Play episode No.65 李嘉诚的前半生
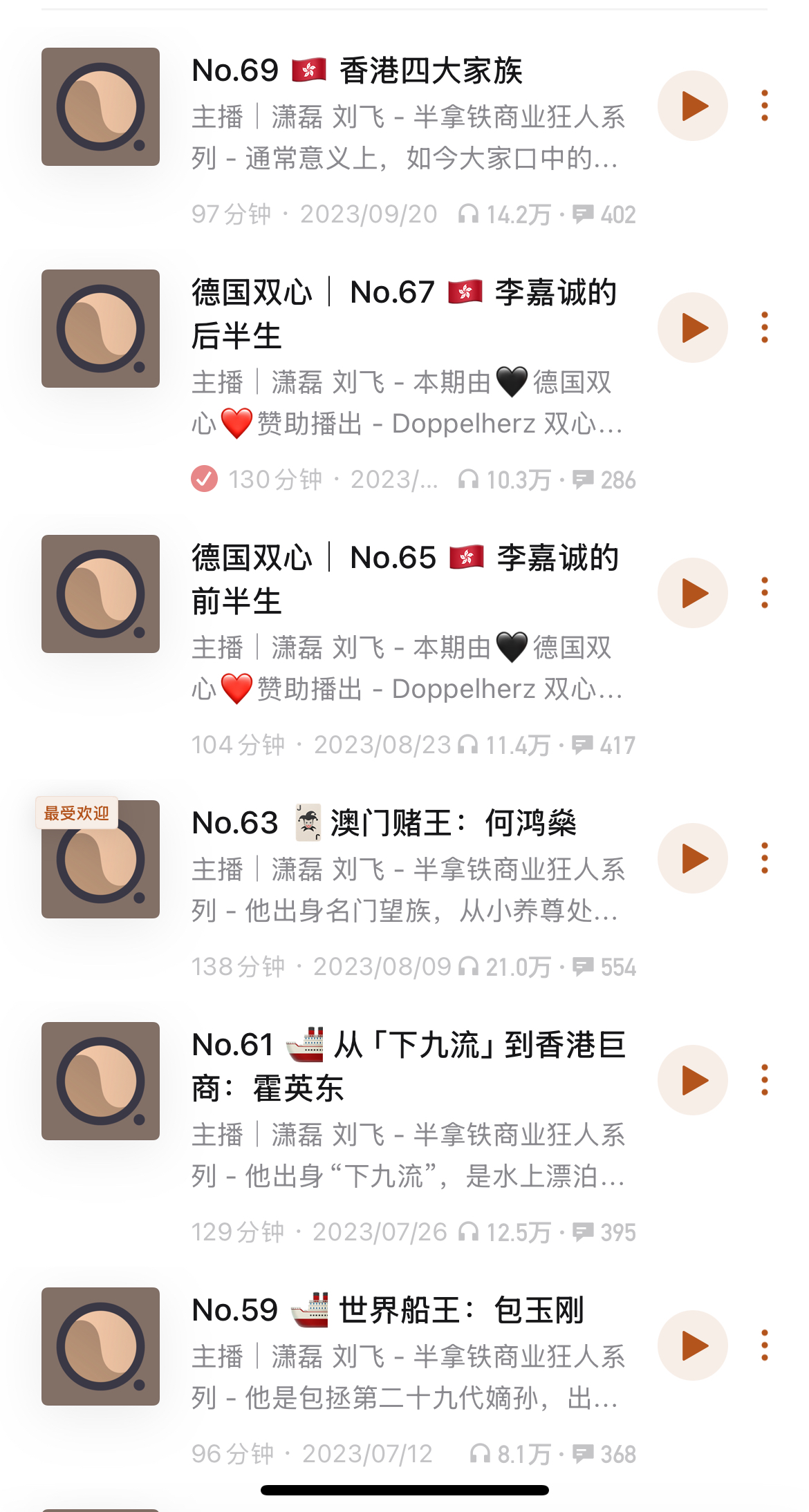This screenshot has width=809, height=1512. point(692,593)
